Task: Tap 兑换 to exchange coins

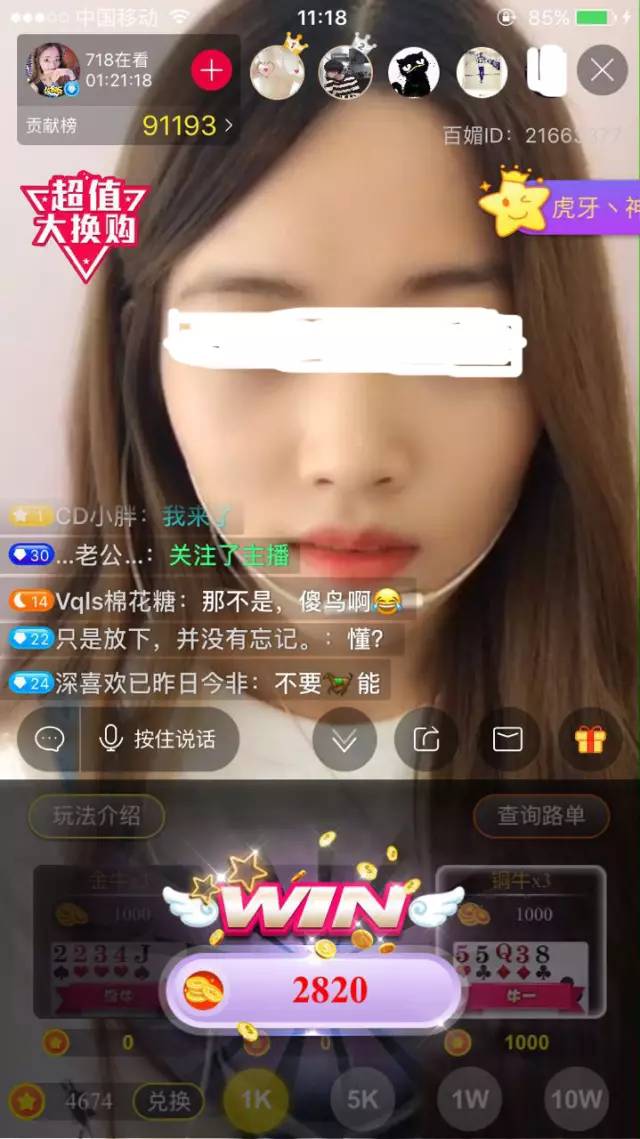Action: point(168,1101)
